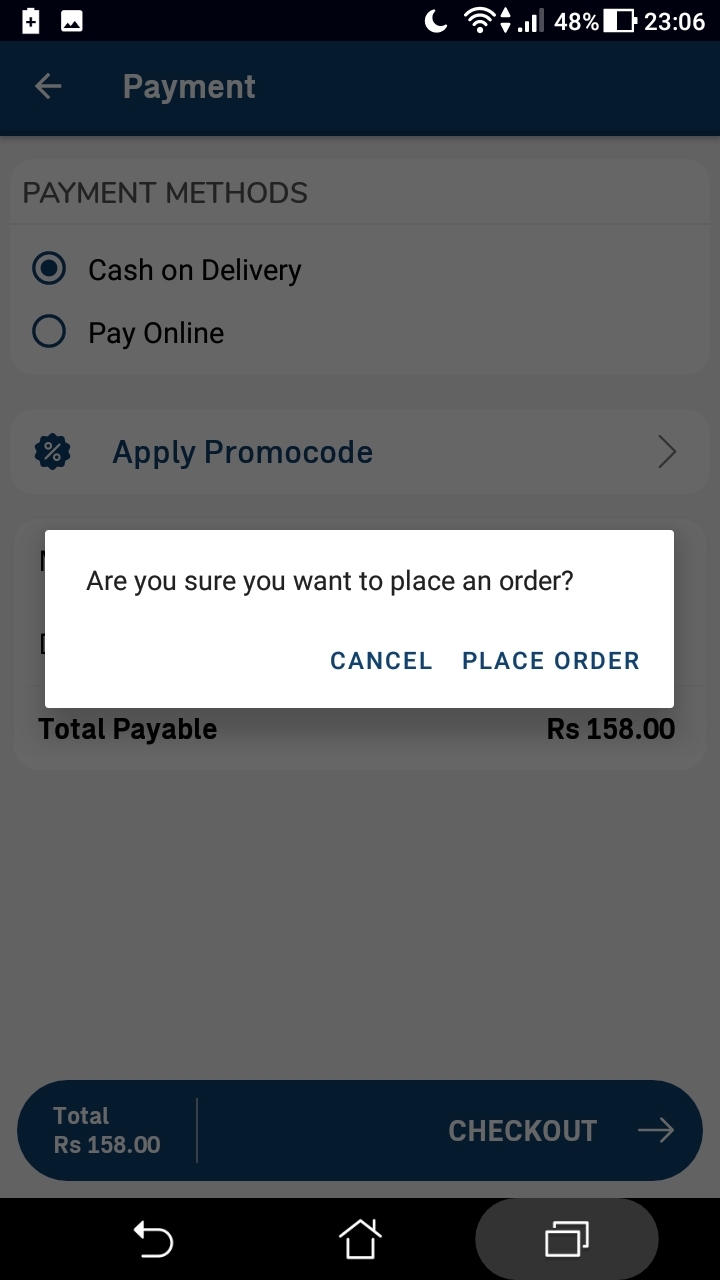Cancel the order confirmation dialog
This screenshot has width=720, height=1280.
381,661
